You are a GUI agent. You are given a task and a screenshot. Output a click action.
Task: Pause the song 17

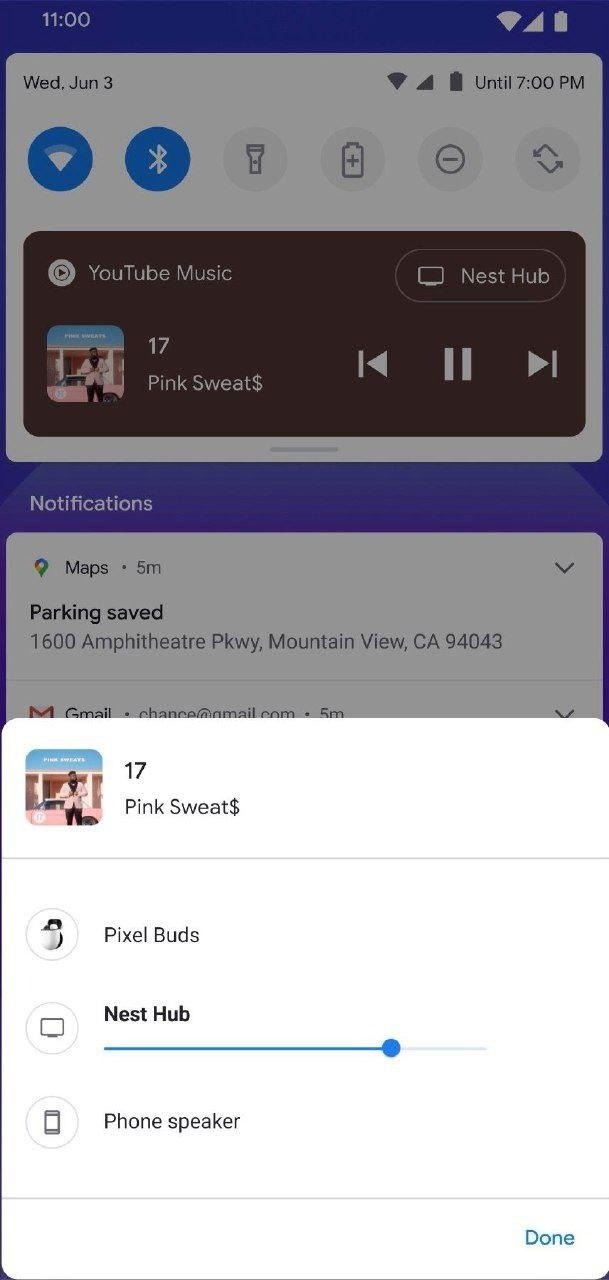pos(458,364)
